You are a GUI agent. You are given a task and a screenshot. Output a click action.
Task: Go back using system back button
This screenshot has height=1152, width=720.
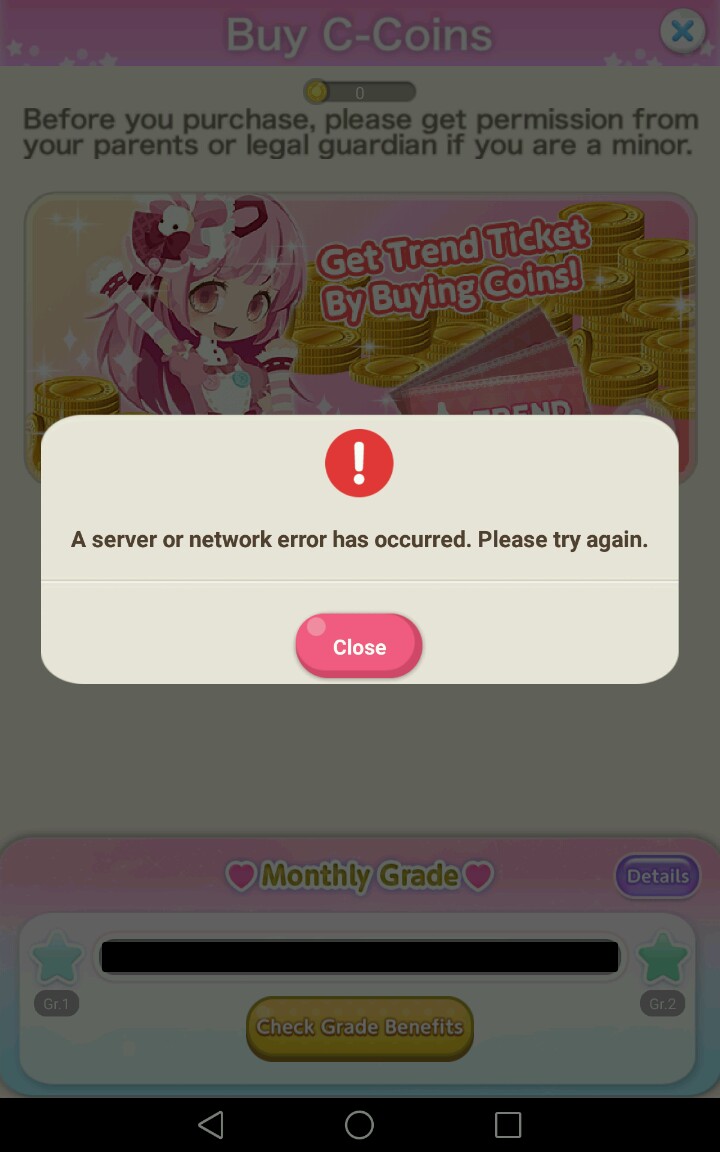click(x=211, y=1125)
